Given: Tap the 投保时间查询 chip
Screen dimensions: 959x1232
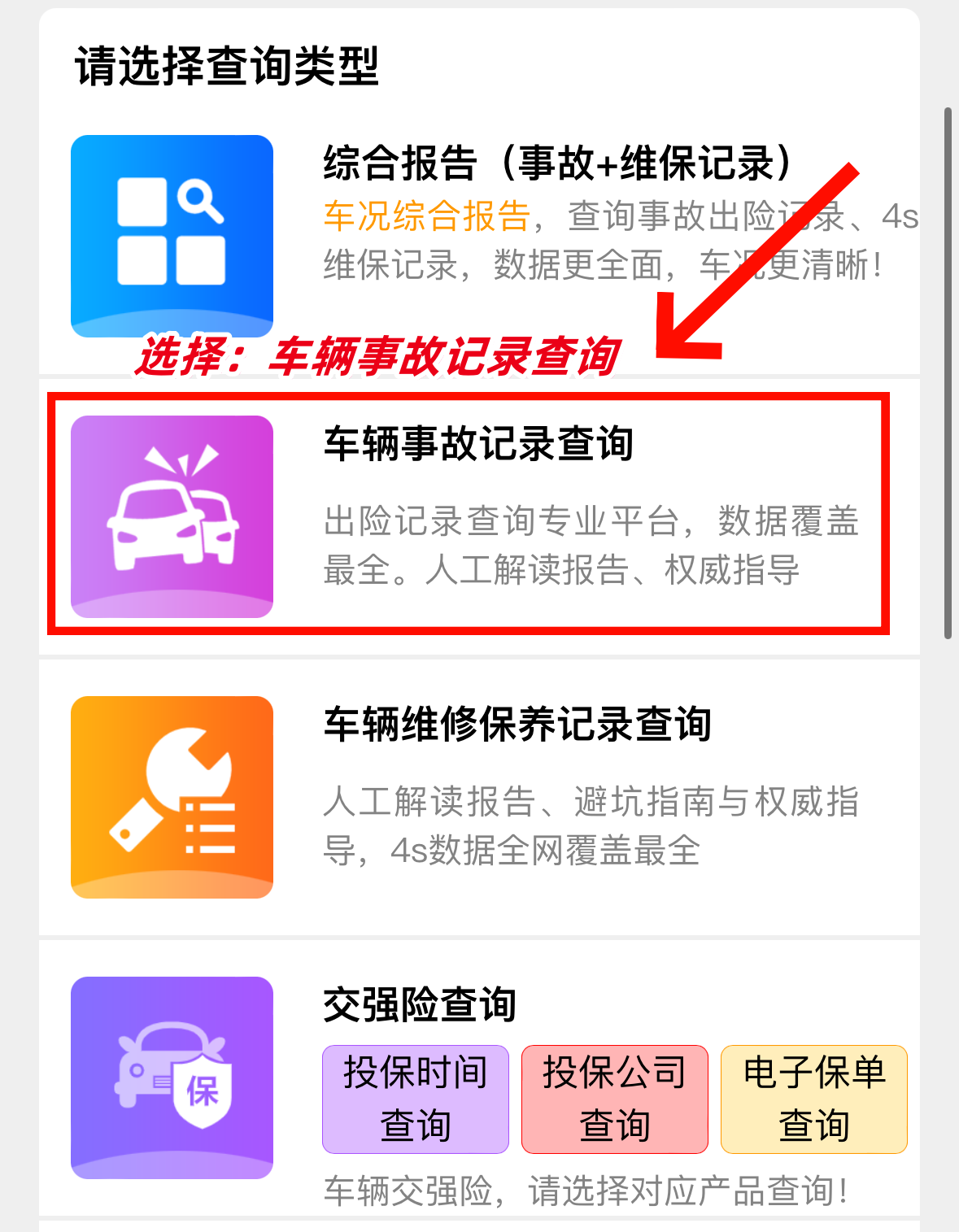Looking at the screenshot, I should point(416,1099).
